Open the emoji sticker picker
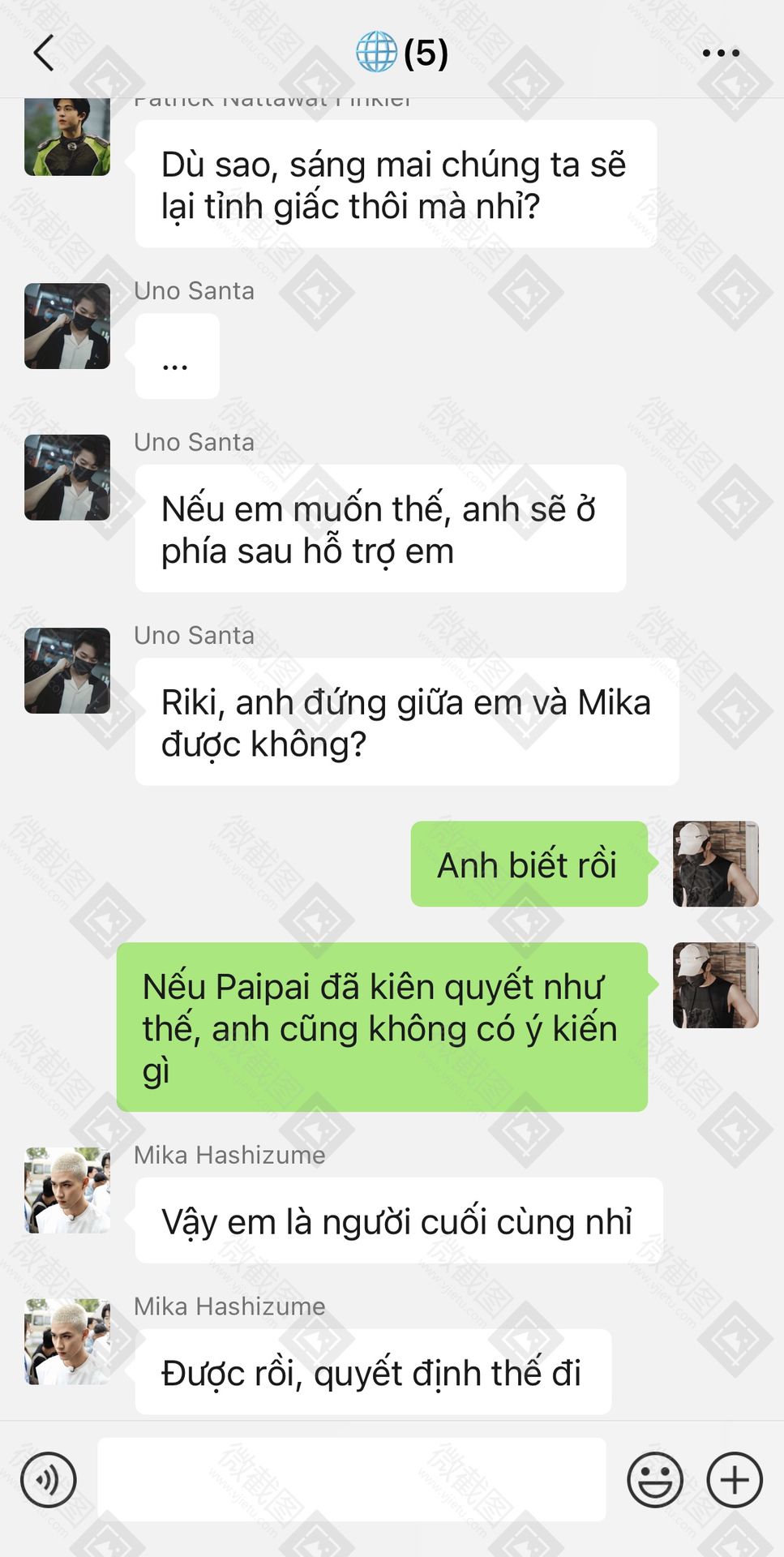784x1557 pixels. [x=655, y=1480]
